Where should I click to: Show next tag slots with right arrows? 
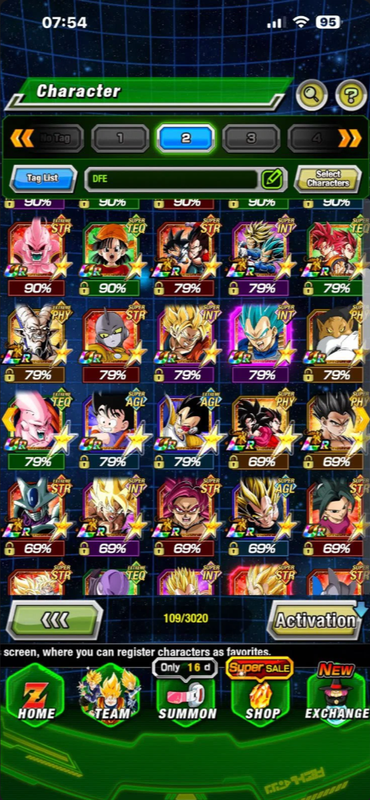350,138
